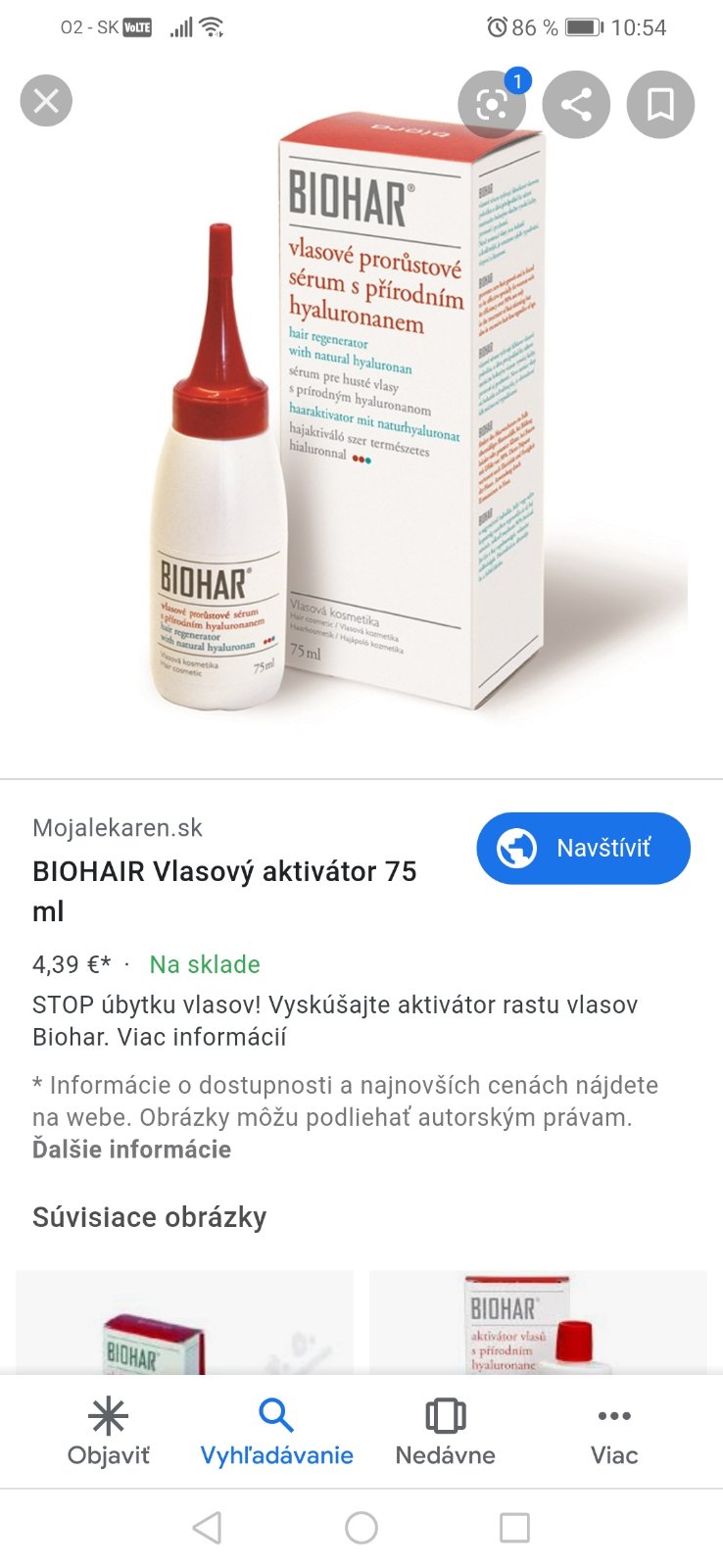Viewport: 723px width, 1568px height.
Task: Close the image viewer
Action: tap(46, 101)
